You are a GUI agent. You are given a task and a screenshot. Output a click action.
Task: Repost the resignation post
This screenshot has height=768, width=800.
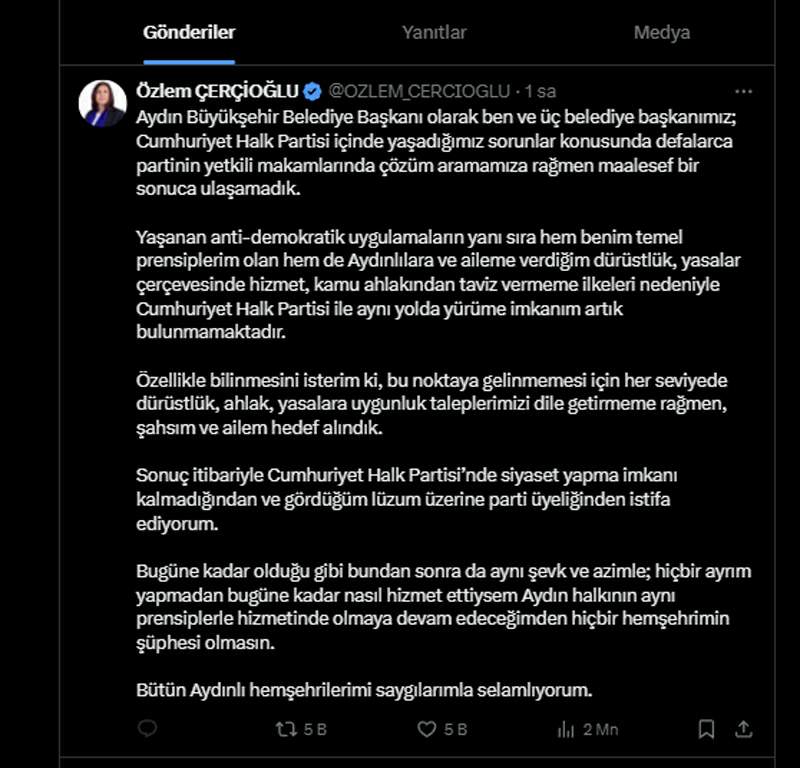(x=301, y=729)
